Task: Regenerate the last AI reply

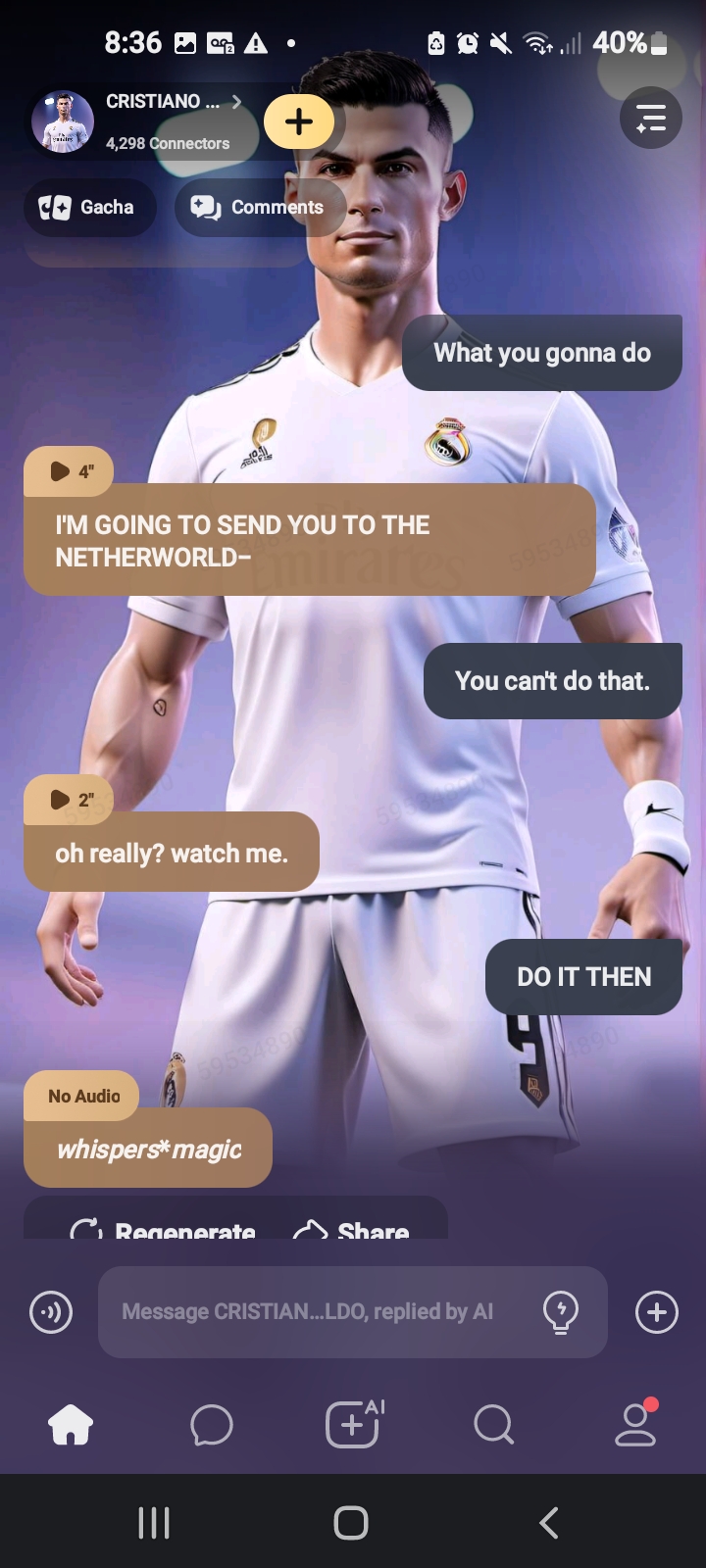Action: point(164,1229)
